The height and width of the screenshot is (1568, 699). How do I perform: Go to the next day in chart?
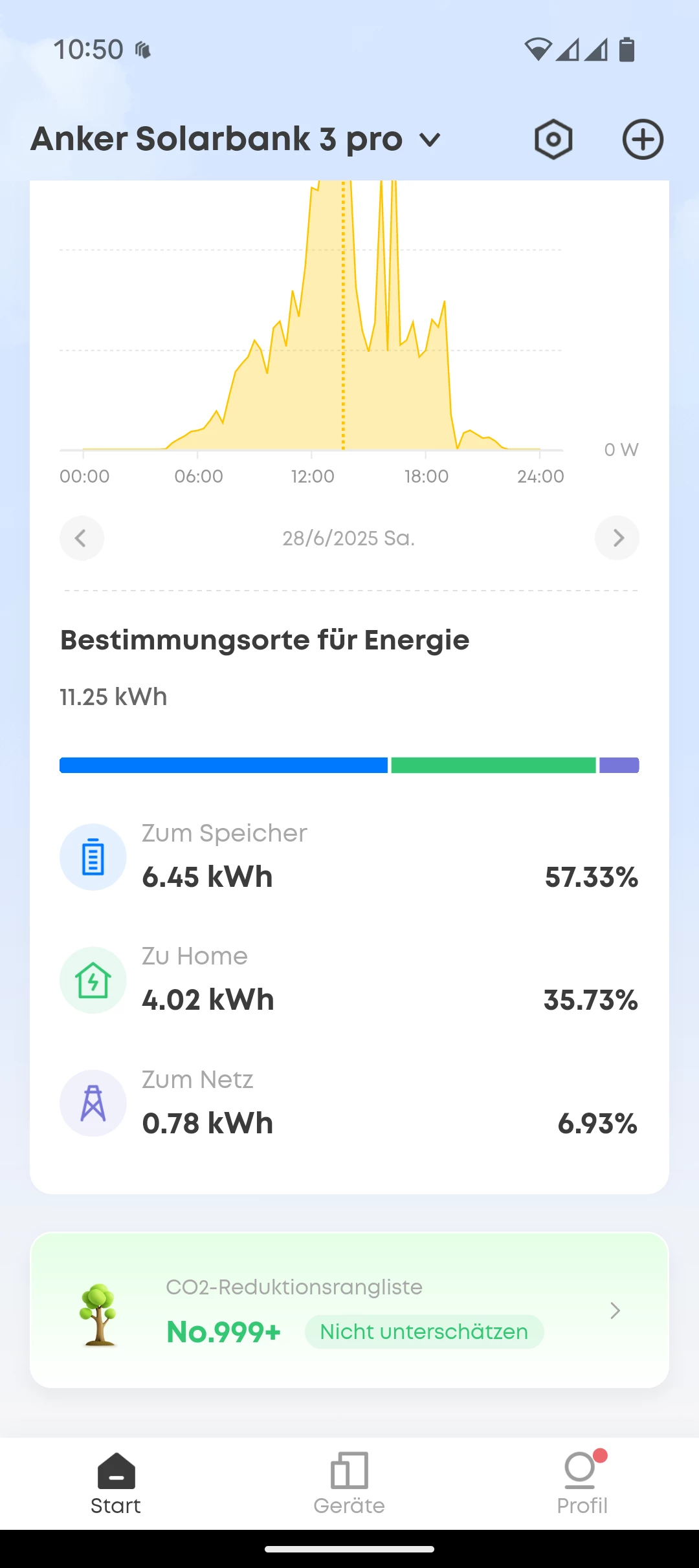pos(617,538)
